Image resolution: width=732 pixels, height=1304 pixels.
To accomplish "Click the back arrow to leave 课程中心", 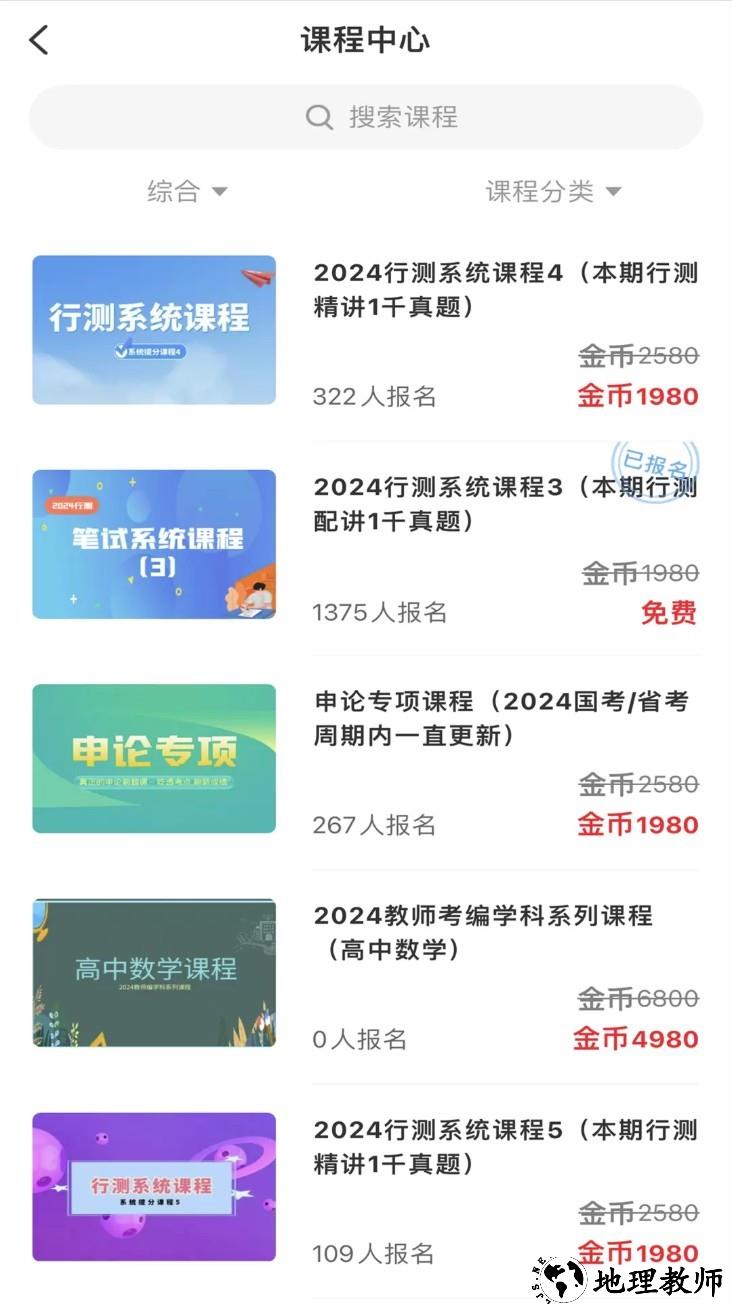I will [x=38, y=39].
